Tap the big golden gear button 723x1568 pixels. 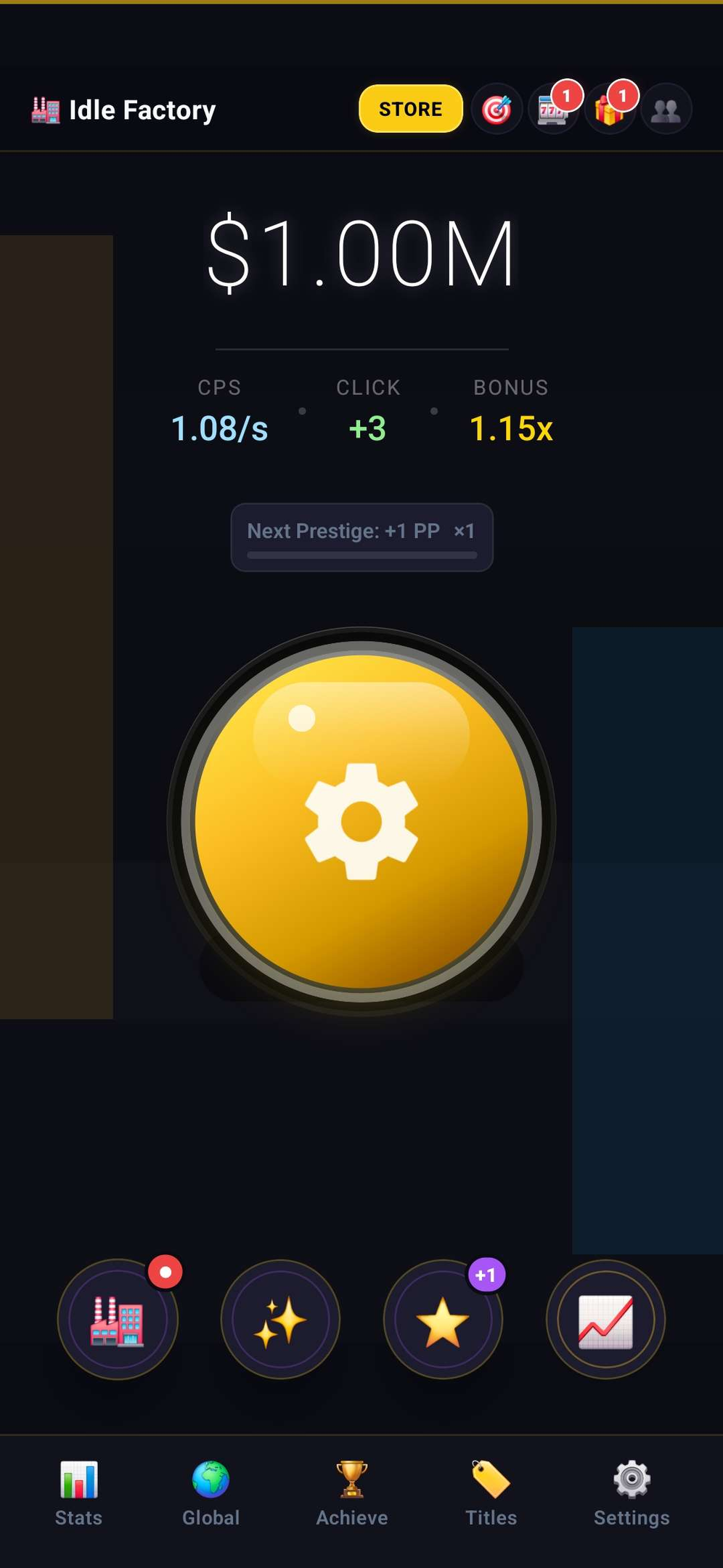point(361,821)
